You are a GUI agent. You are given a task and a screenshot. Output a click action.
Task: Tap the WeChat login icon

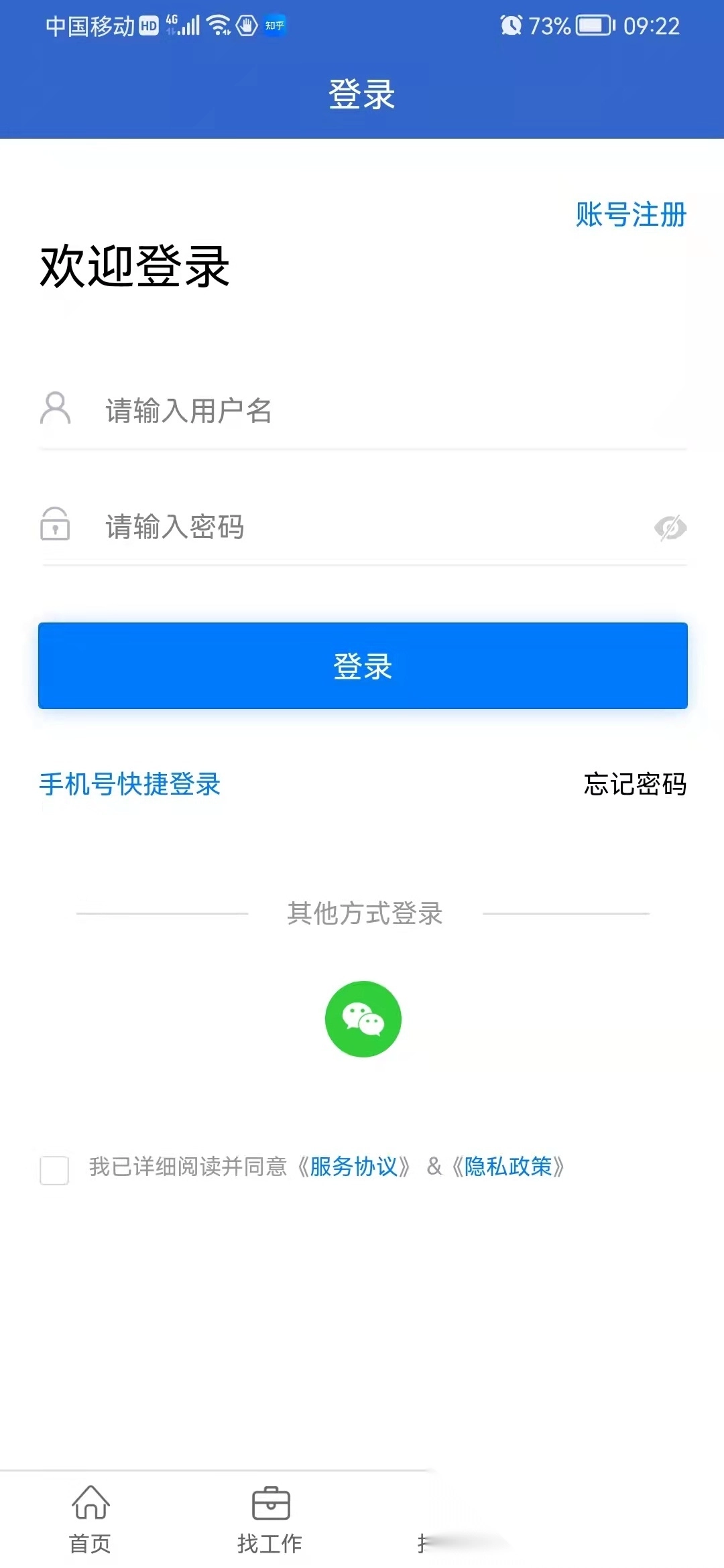tap(362, 1019)
